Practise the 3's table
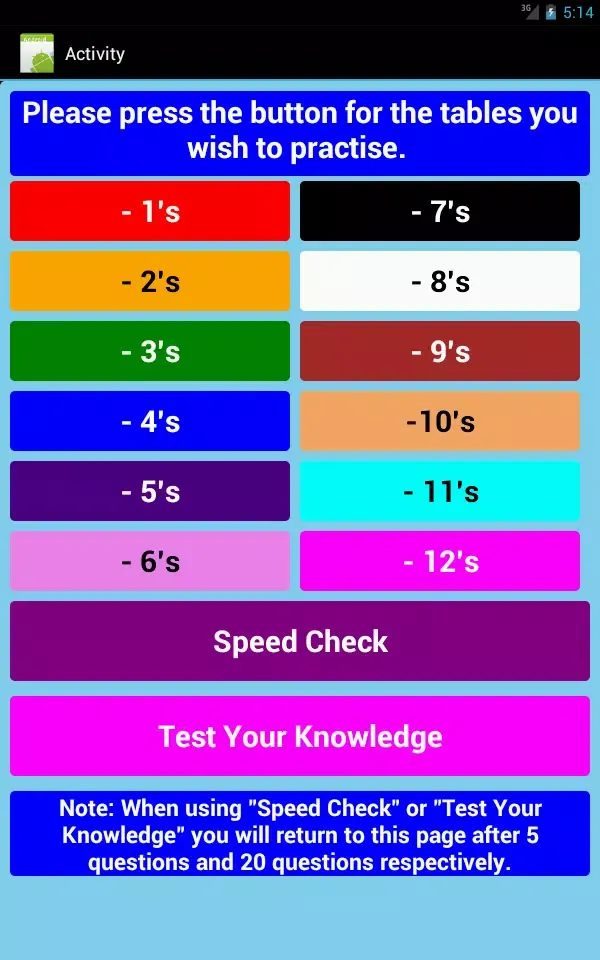 click(150, 351)
